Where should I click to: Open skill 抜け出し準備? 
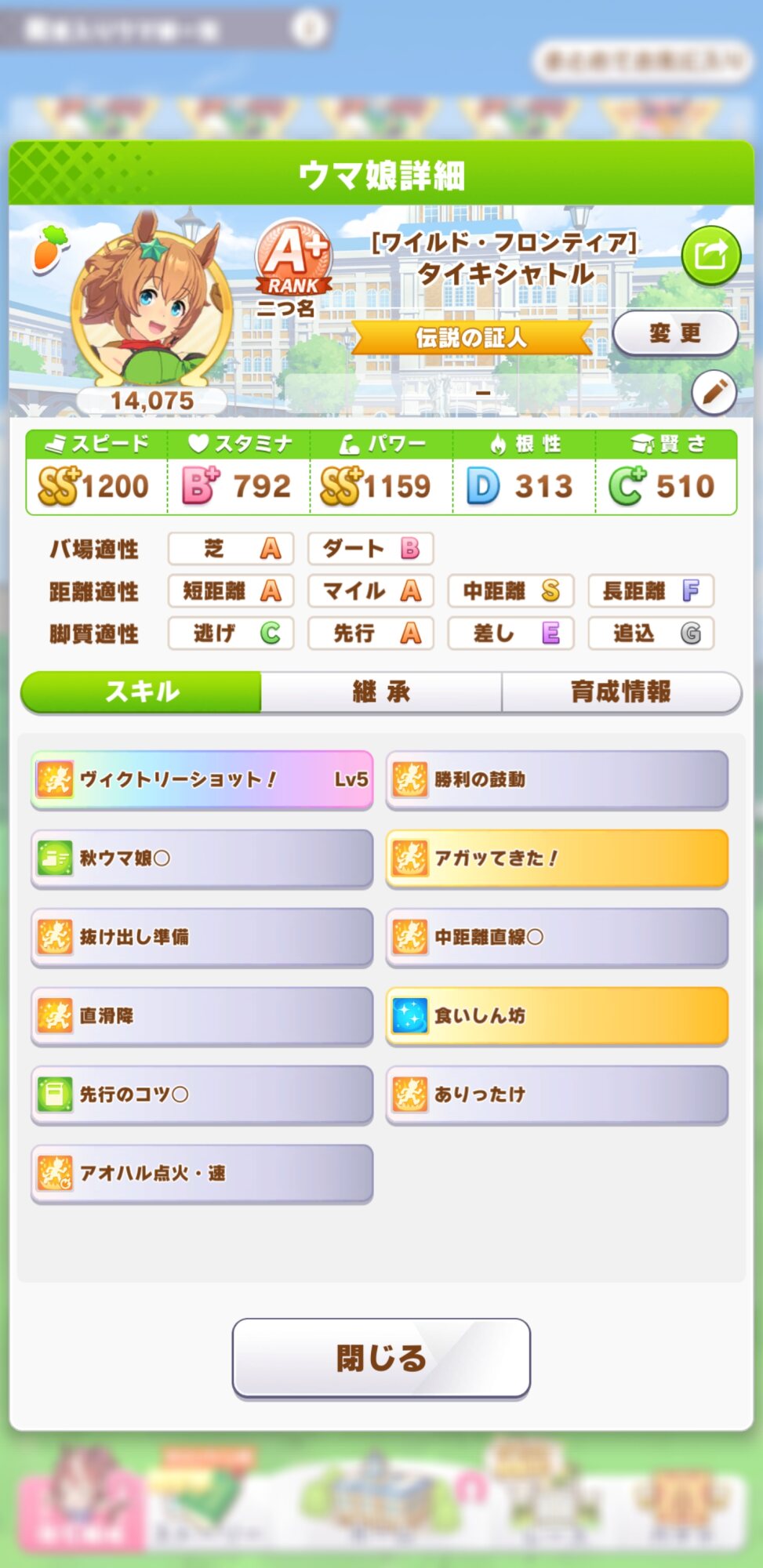tap(202, 937)
